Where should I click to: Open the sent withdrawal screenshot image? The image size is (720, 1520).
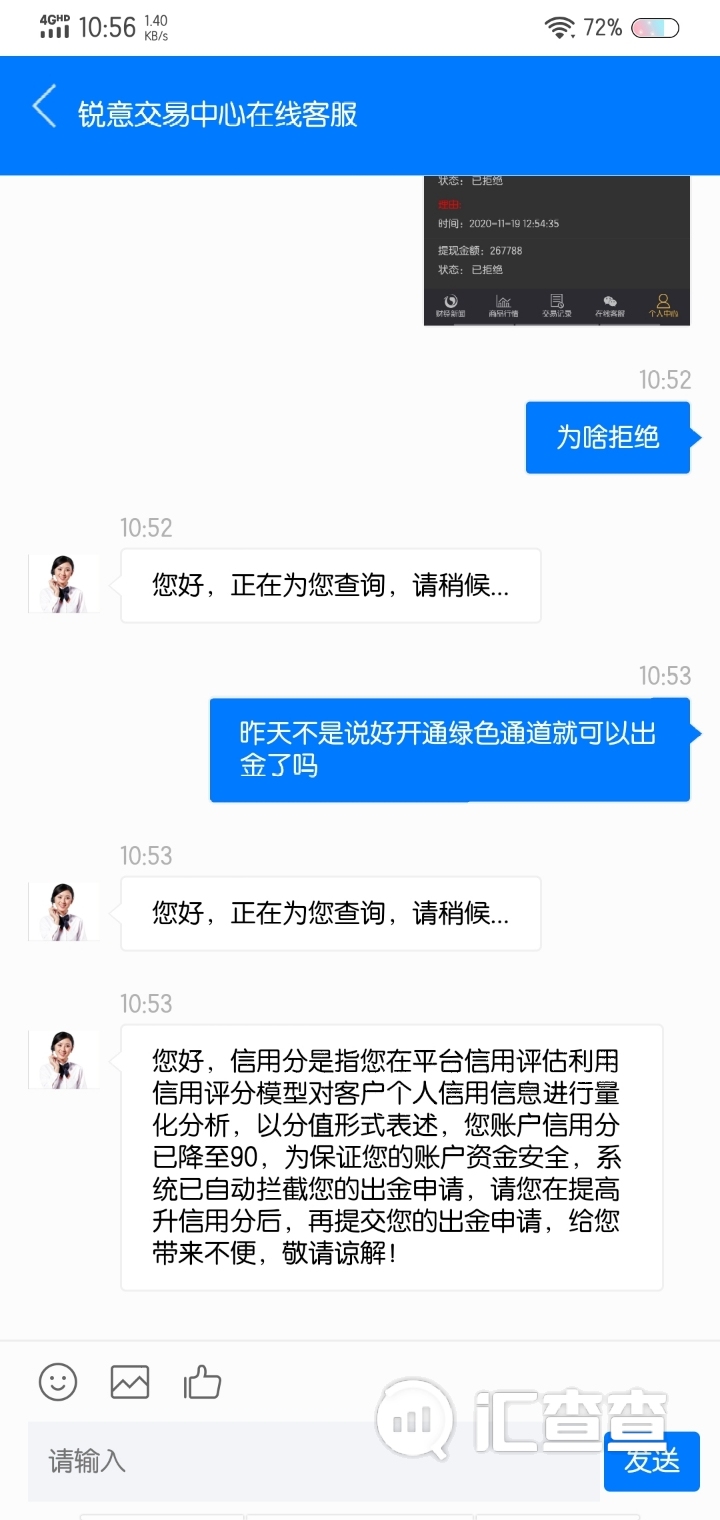557,250
